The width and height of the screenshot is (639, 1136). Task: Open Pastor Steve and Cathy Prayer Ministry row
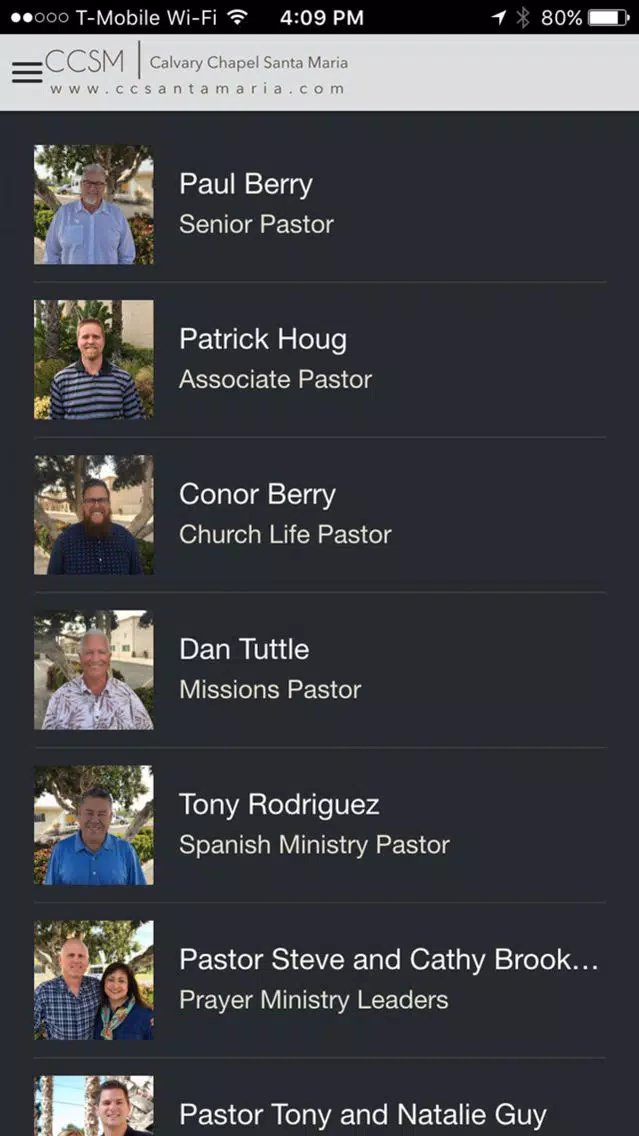click(x=320, y=980)
